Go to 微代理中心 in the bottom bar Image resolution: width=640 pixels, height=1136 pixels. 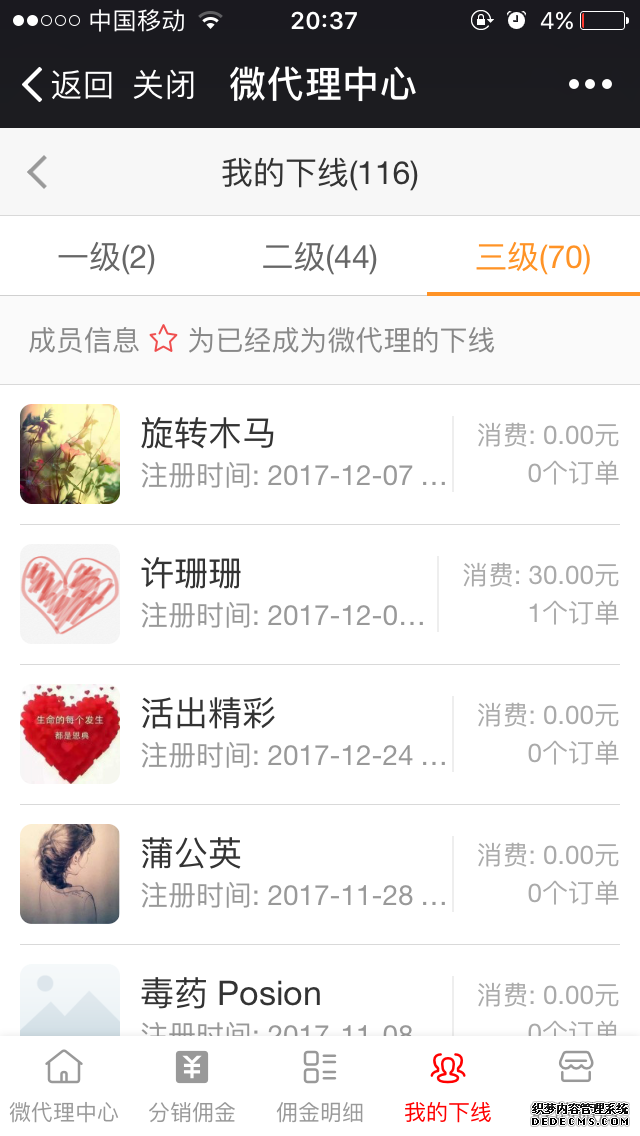[64, 1086]
